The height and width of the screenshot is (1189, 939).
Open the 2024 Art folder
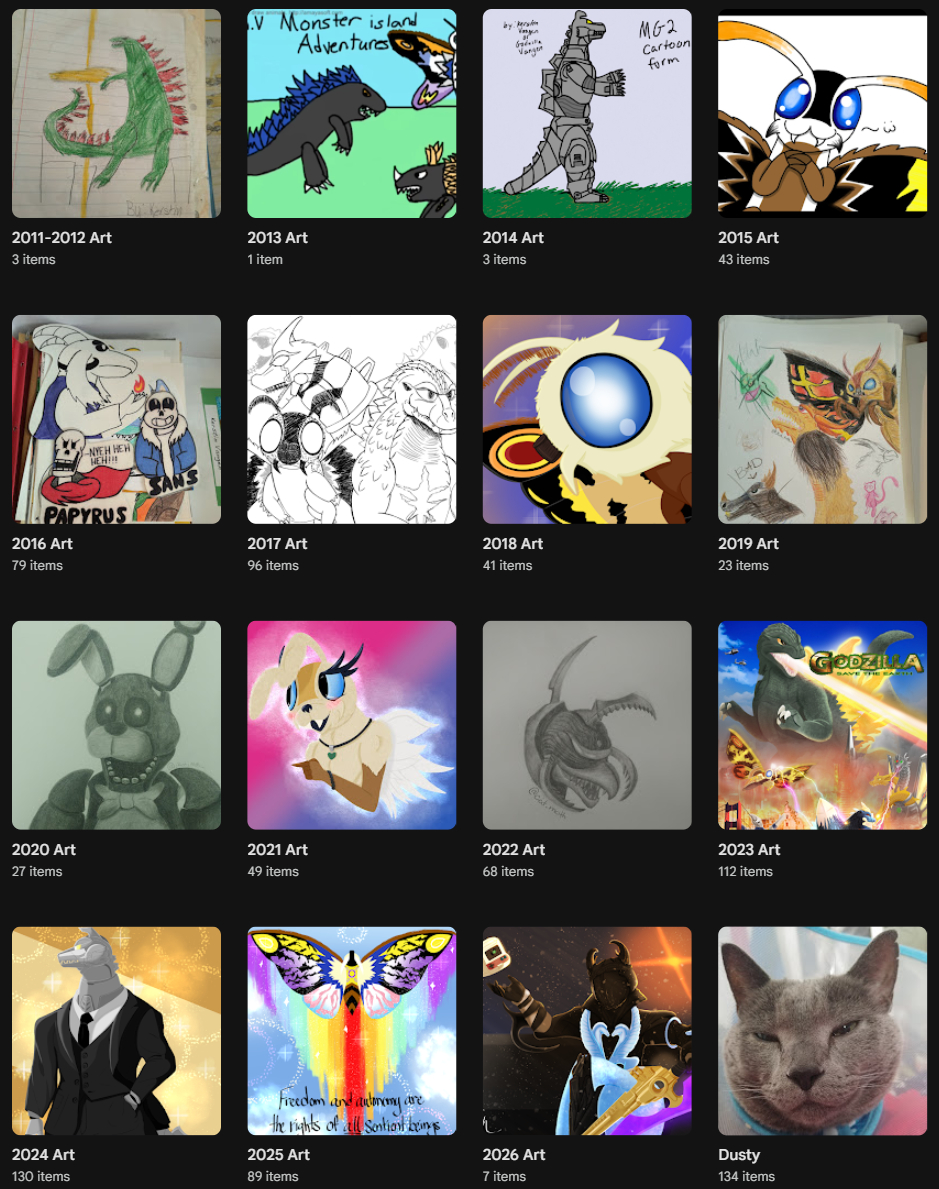(116, 1030)
